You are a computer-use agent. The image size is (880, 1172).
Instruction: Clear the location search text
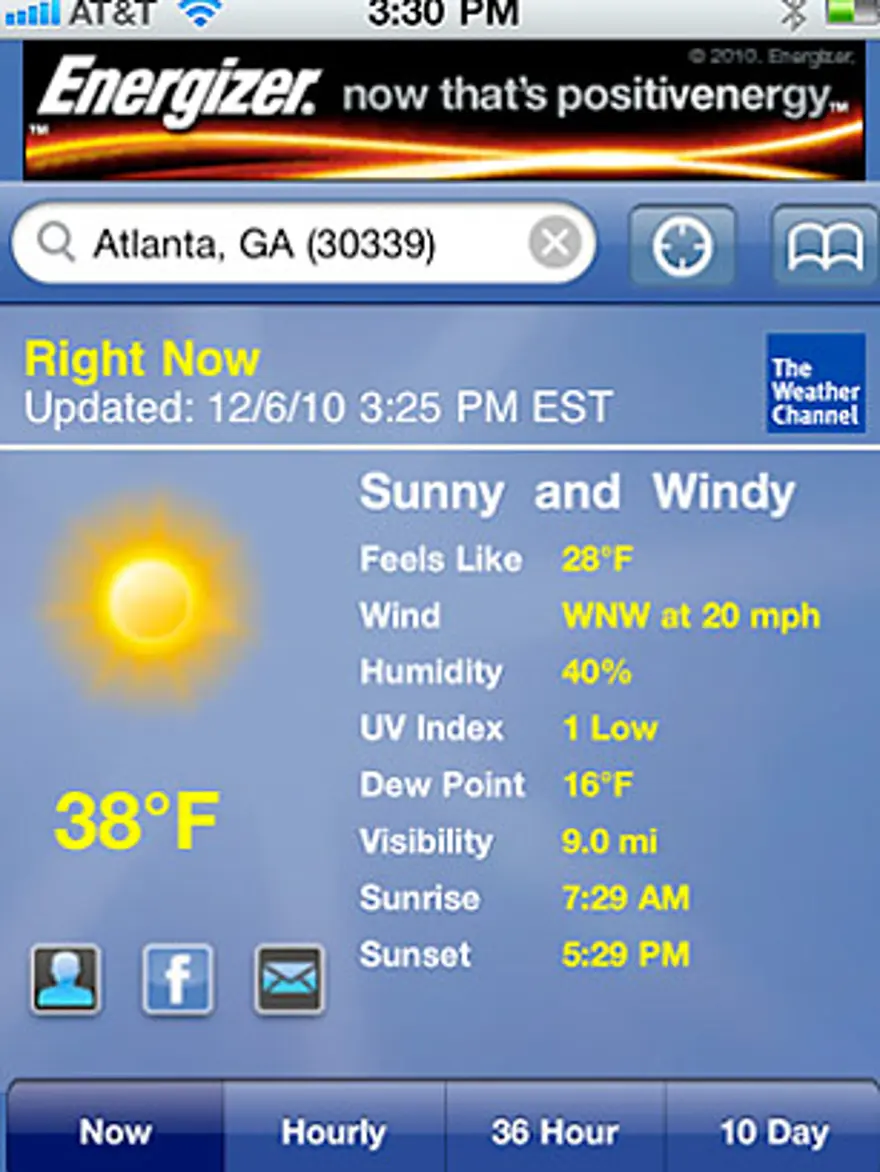pos(555,243)
